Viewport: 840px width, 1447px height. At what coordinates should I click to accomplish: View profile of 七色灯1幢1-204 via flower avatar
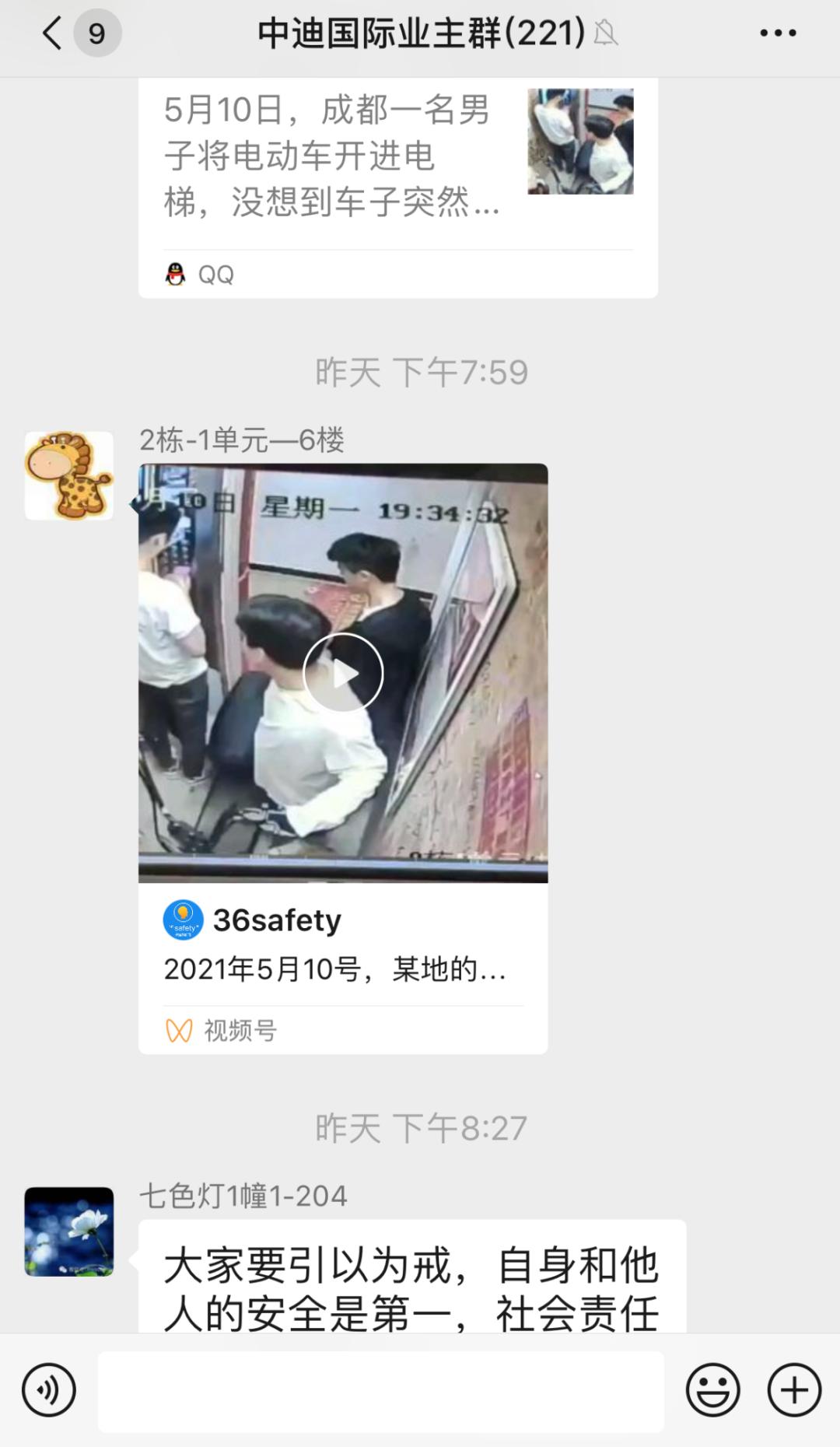click(69, 1231)
